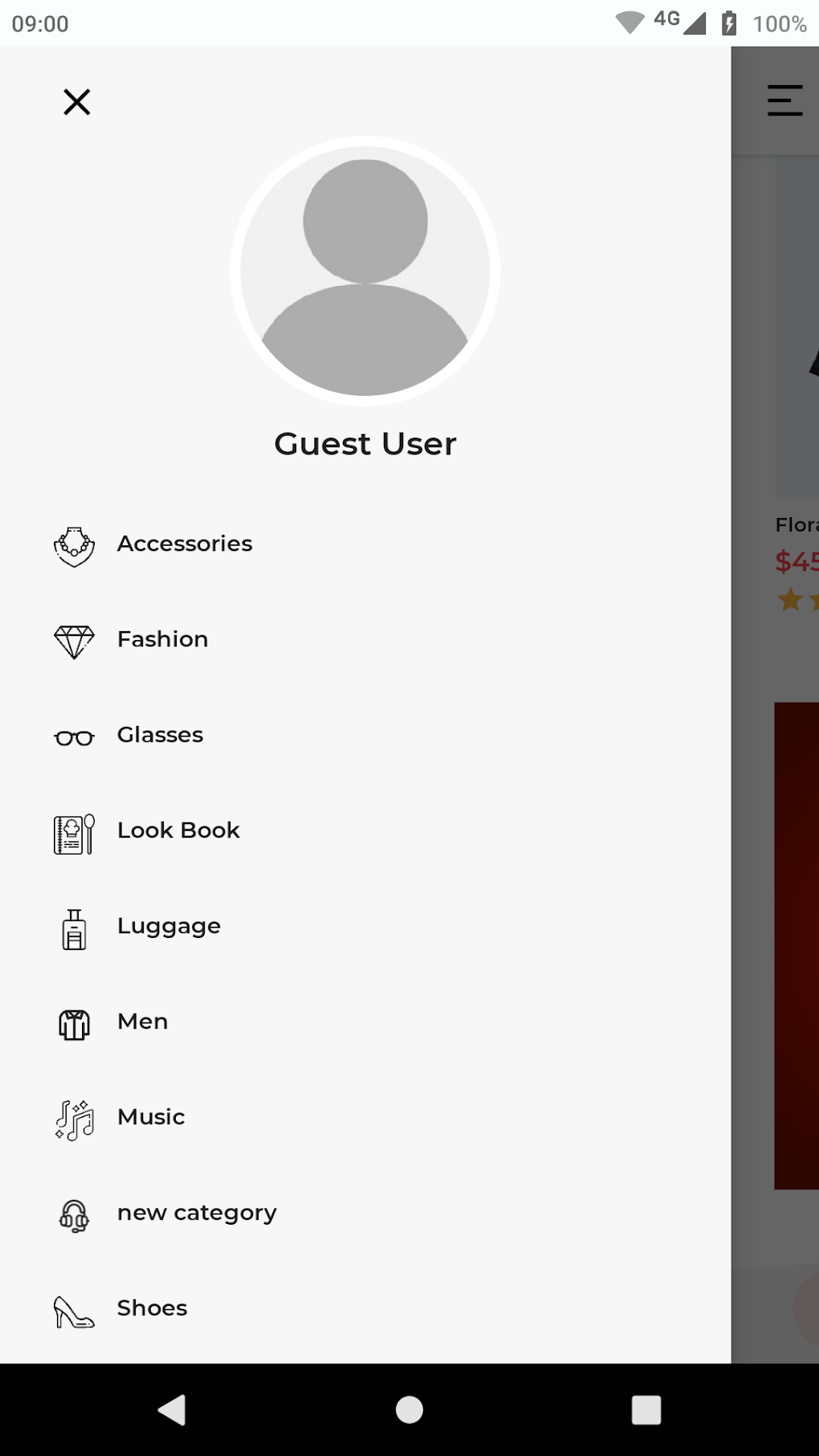Open the Accessories category
Screen dimensions: 819x1456
pyautogui.click(x=365, y=544)
